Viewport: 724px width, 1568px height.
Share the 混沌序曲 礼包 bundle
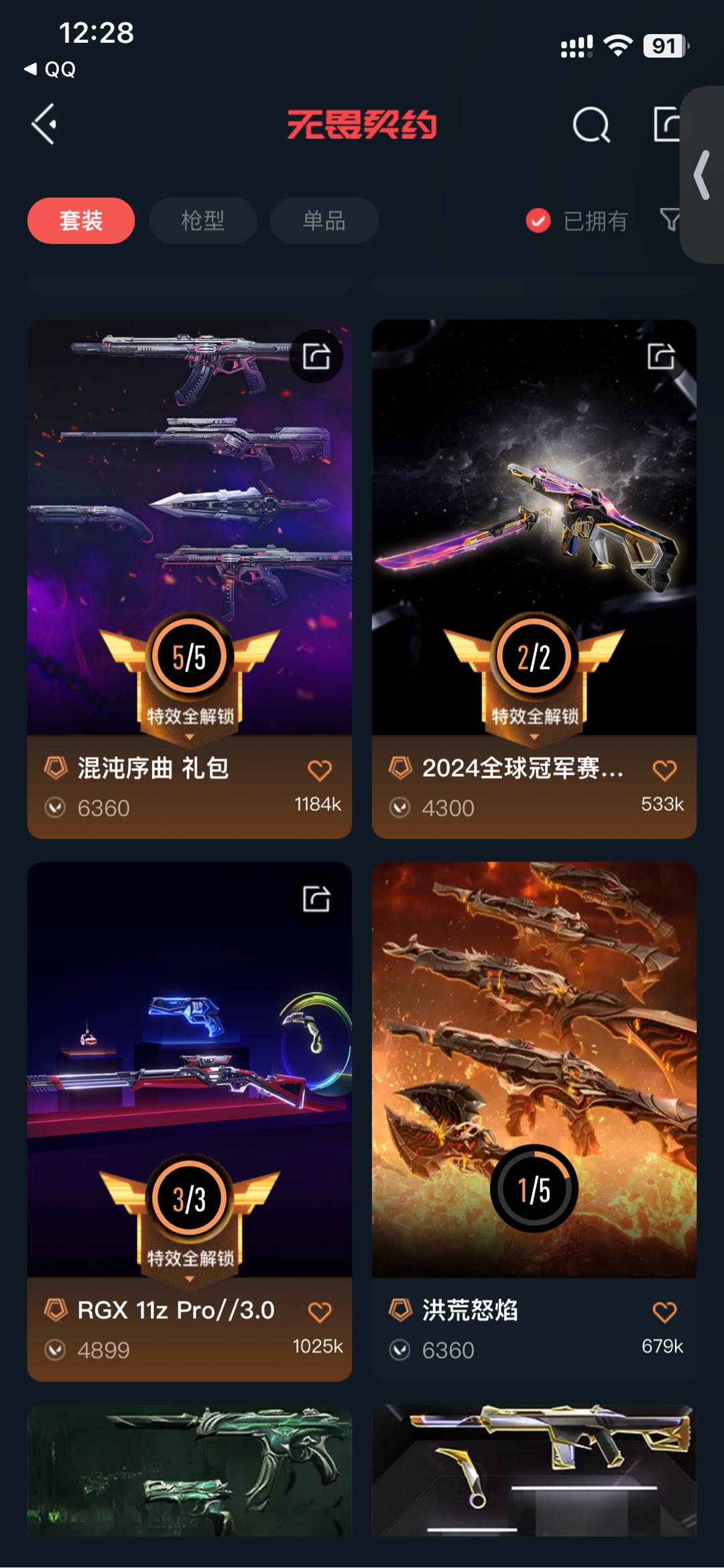click(x=316, y=356)
